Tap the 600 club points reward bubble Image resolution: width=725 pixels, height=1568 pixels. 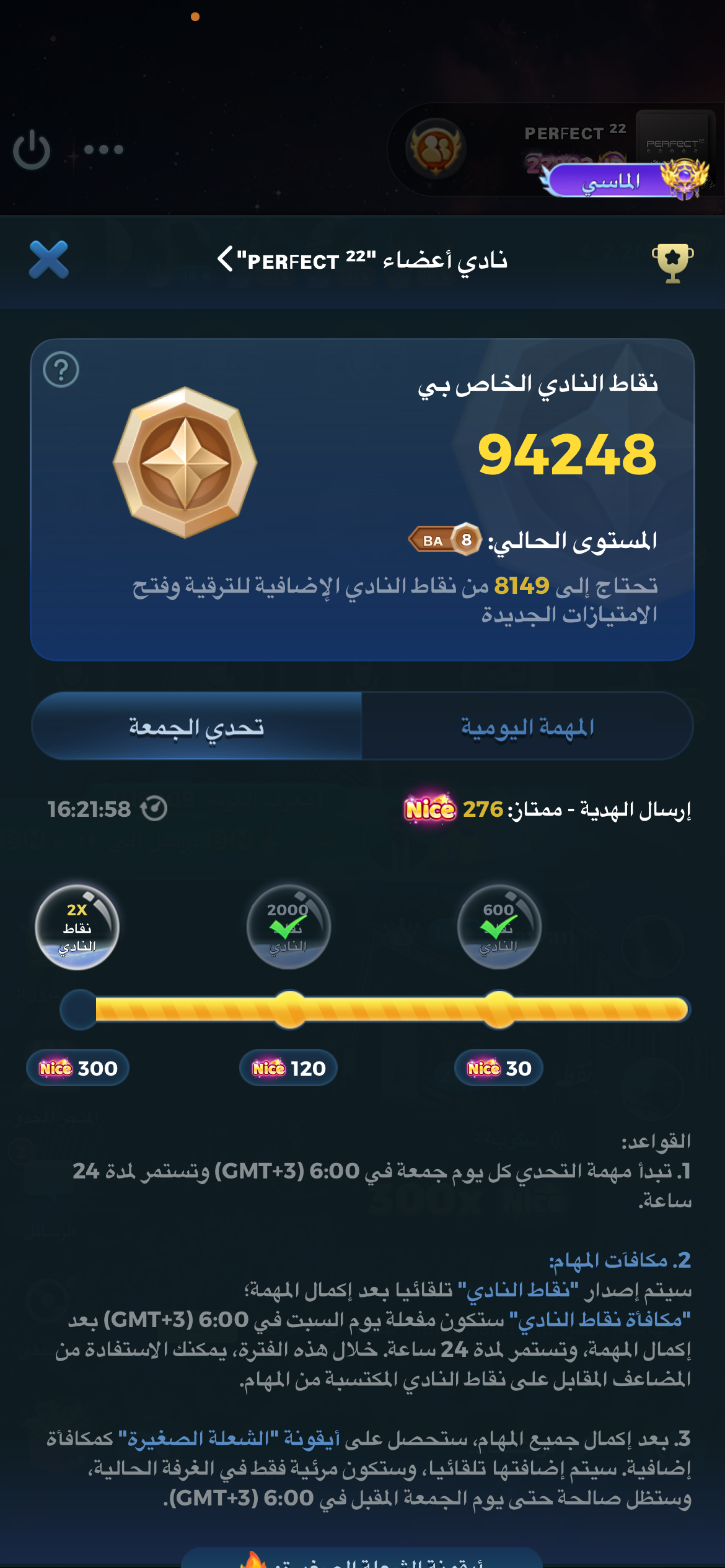[499, 927]
